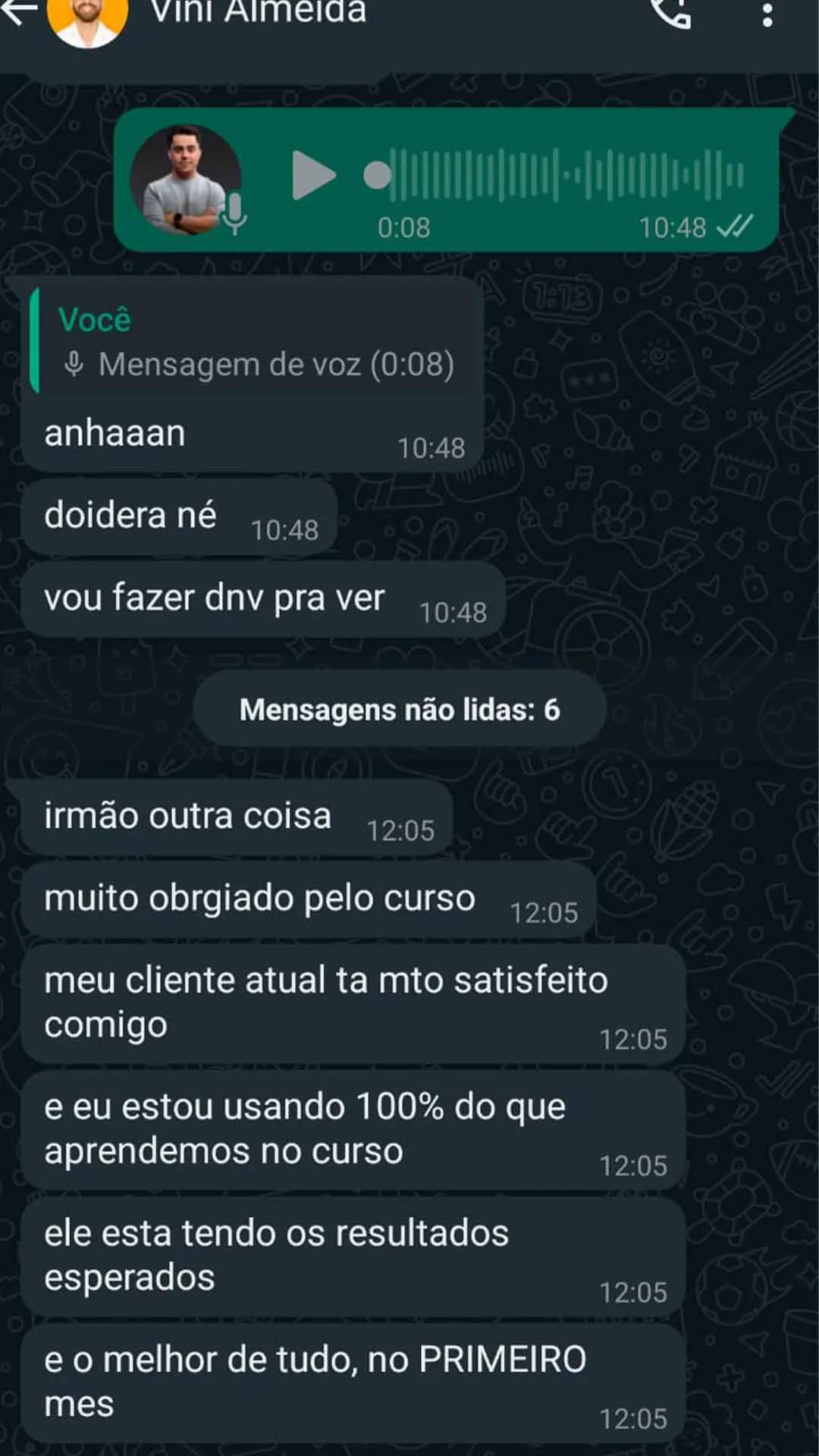The height and width of the screenshot is (1456, 819).
Task: Select the 'irmão outra coisa' message
Action: tap(188, 816)
